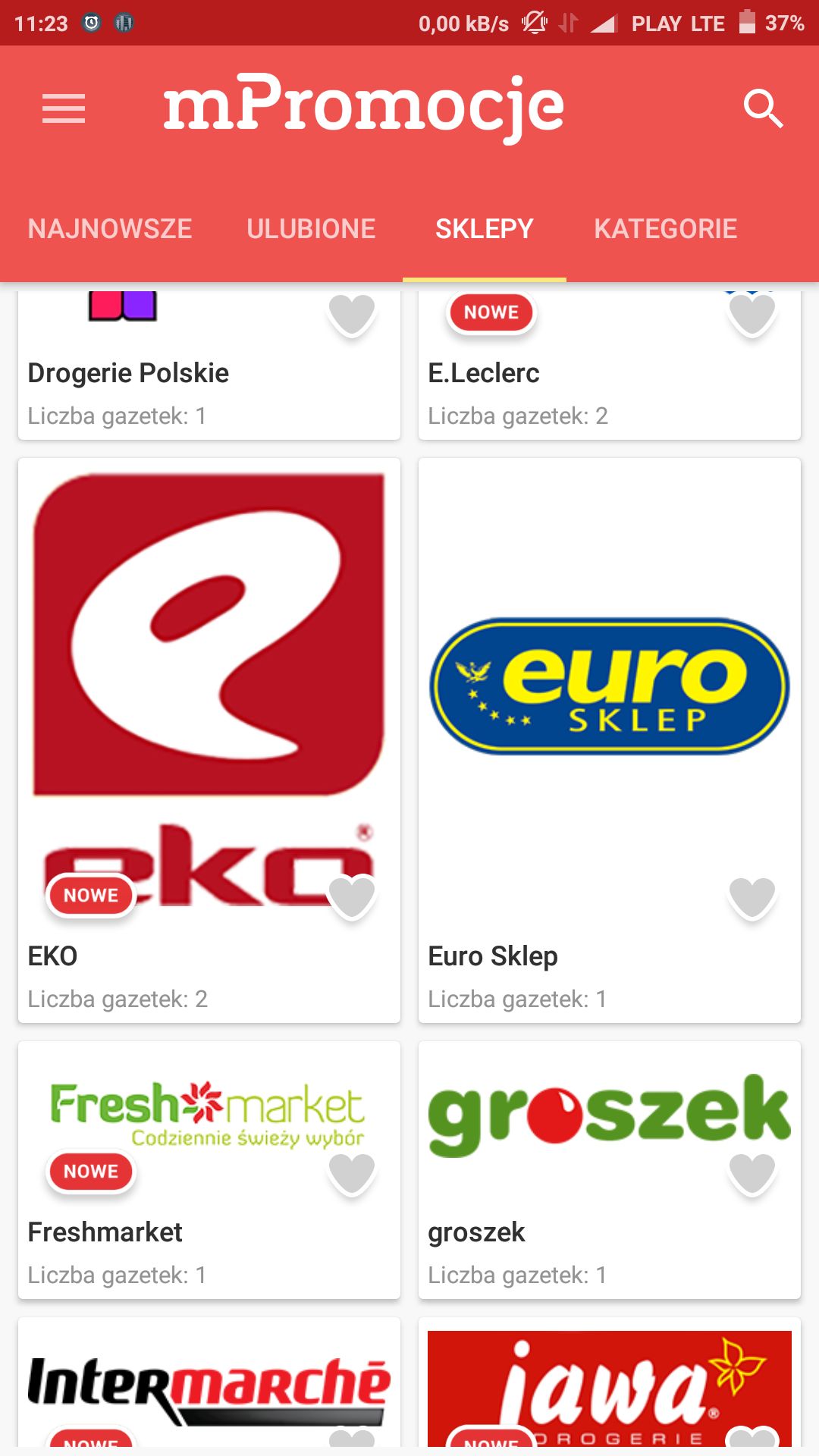Favorite Drogerie Polskie with the heart
Viewport: 819px width, 1456px height.
coord(352,314)
